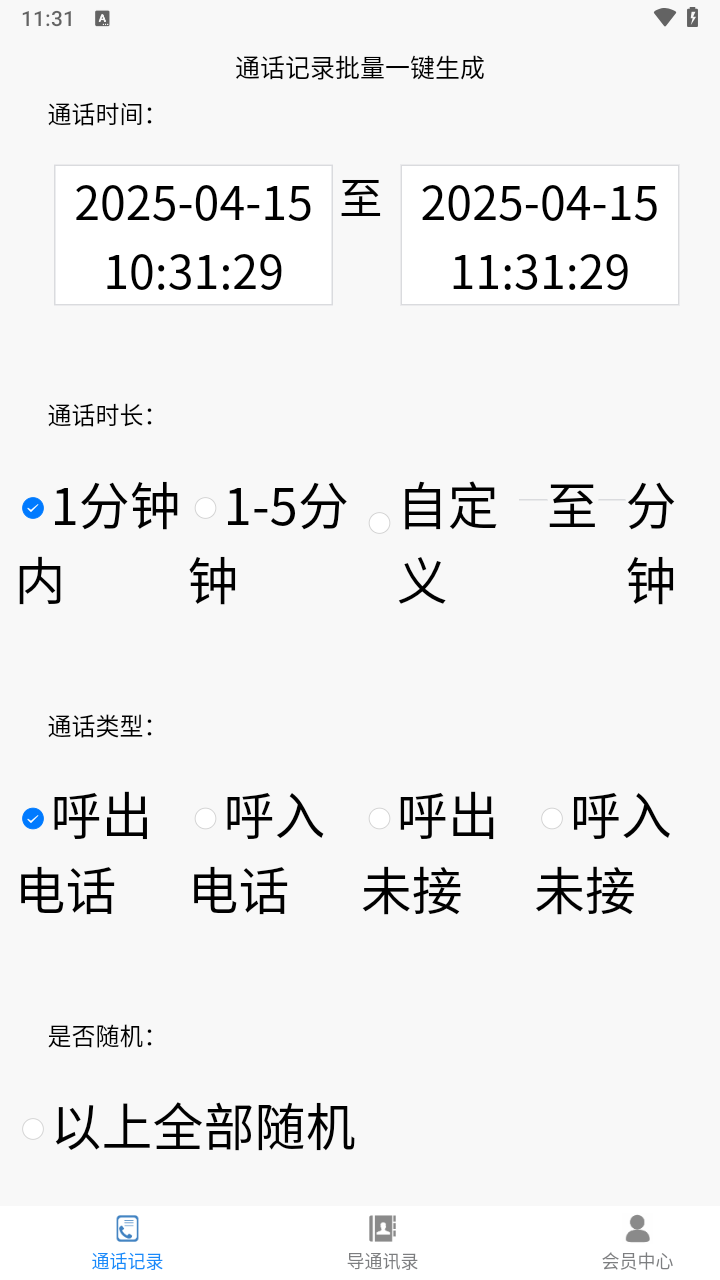Switch to the 通话记录 tab
The image size is (720, 1280).
[x=127, y=1243]
